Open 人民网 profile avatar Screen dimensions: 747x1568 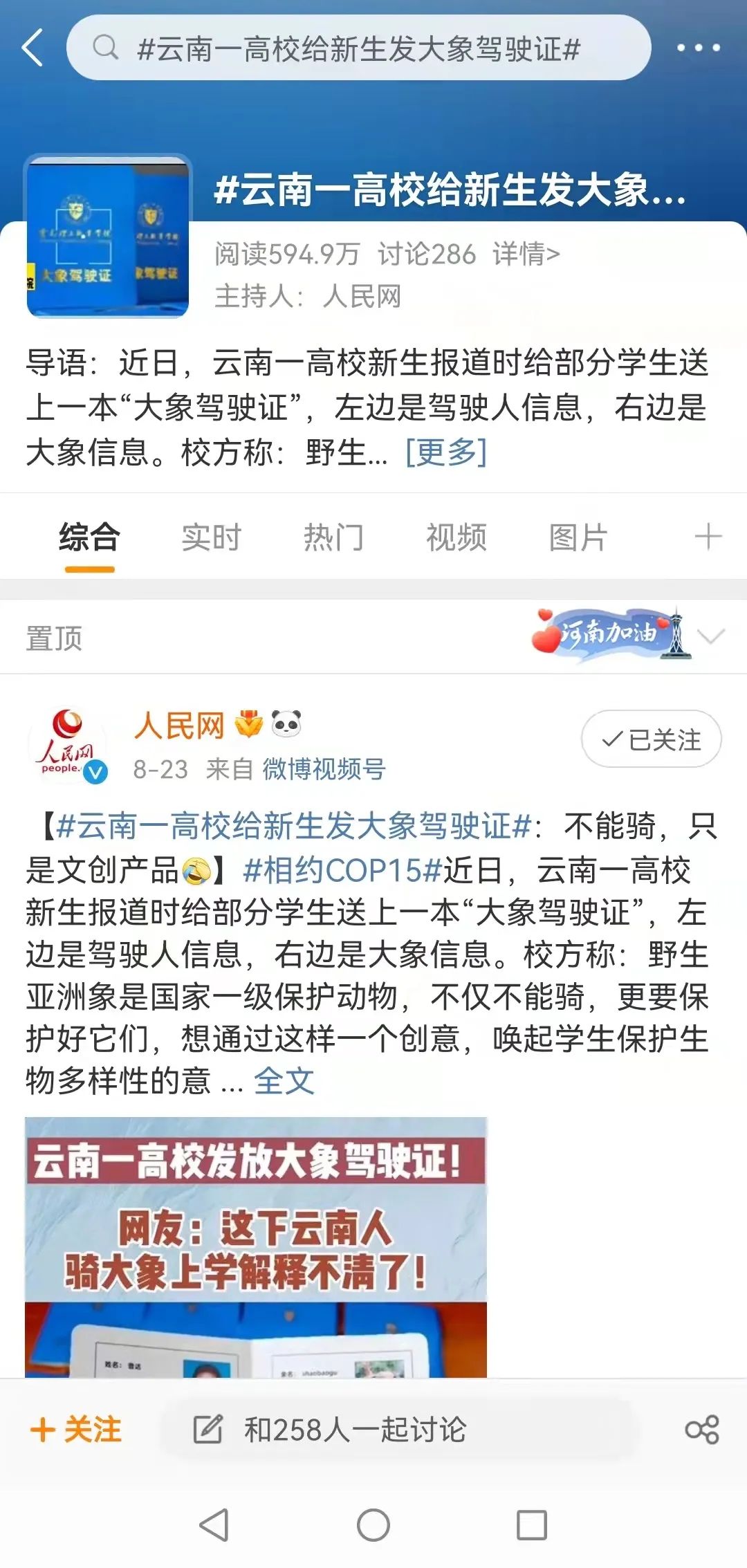coord(68,746)
